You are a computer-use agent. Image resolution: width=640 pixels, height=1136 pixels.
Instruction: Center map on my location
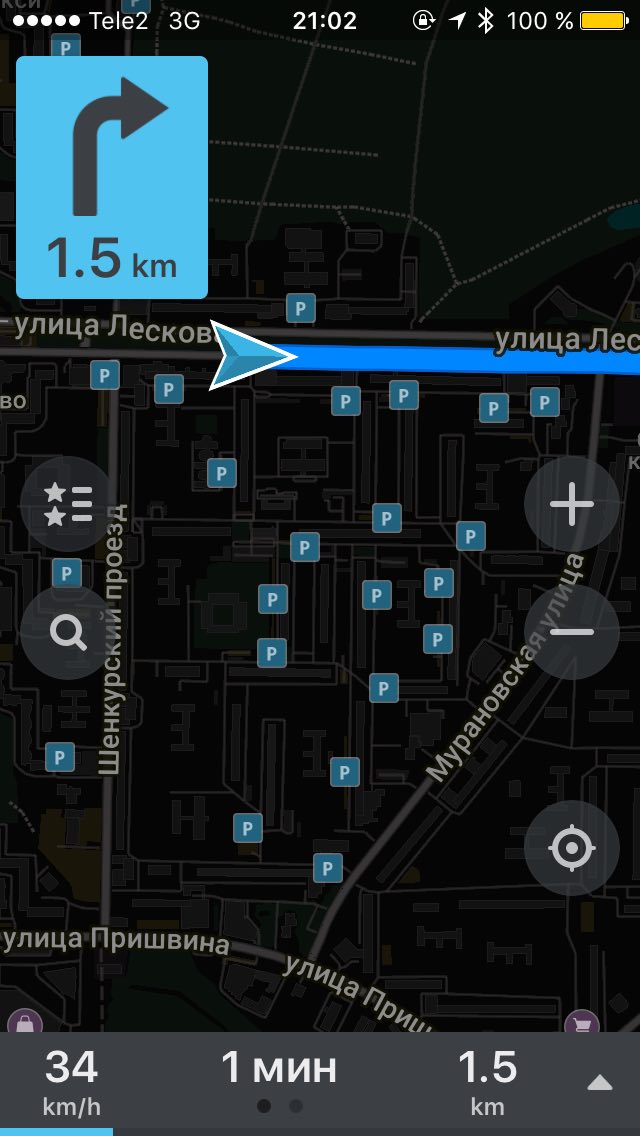coord(572,848)
